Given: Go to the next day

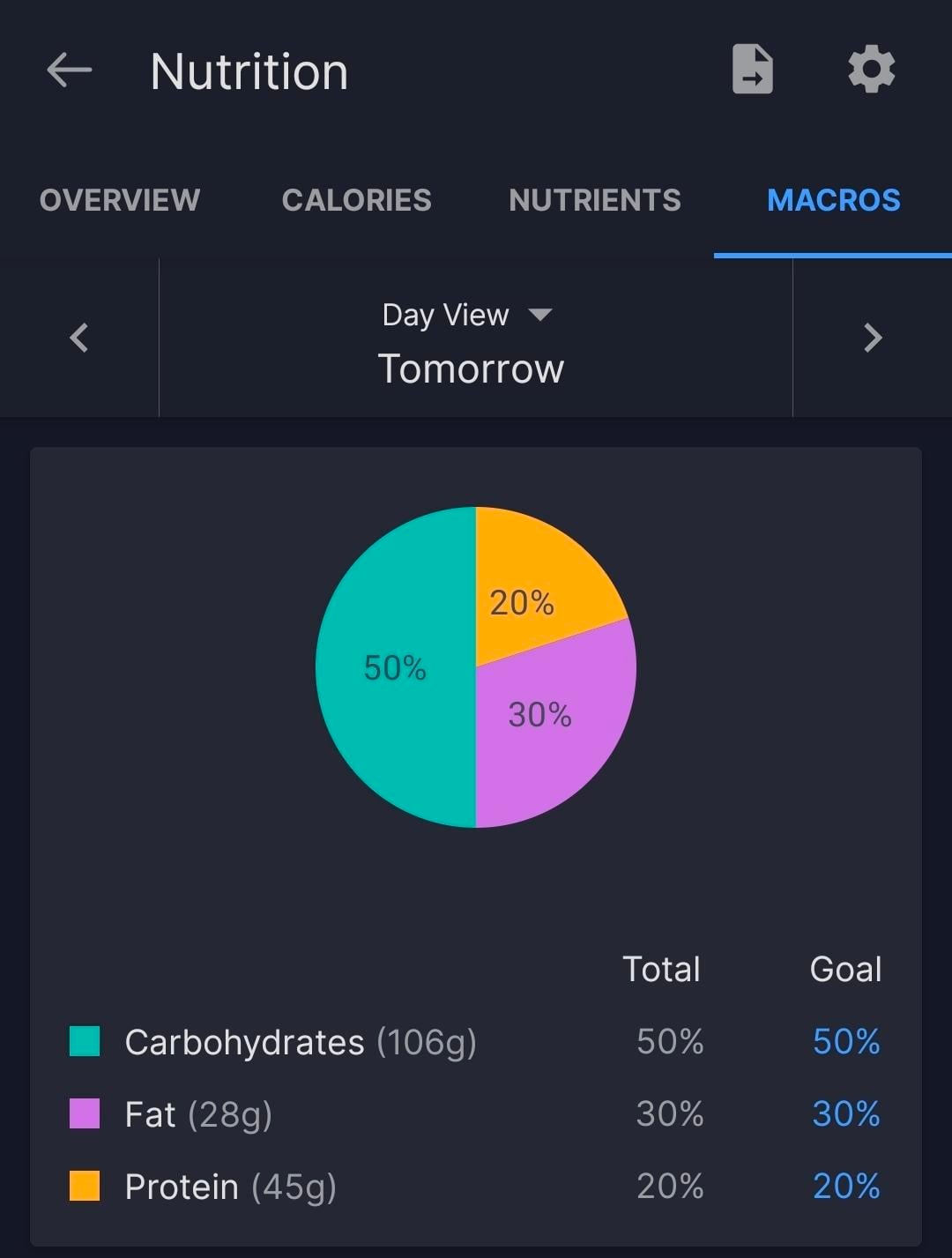Looking at the screenshot, I should [873, 338].
